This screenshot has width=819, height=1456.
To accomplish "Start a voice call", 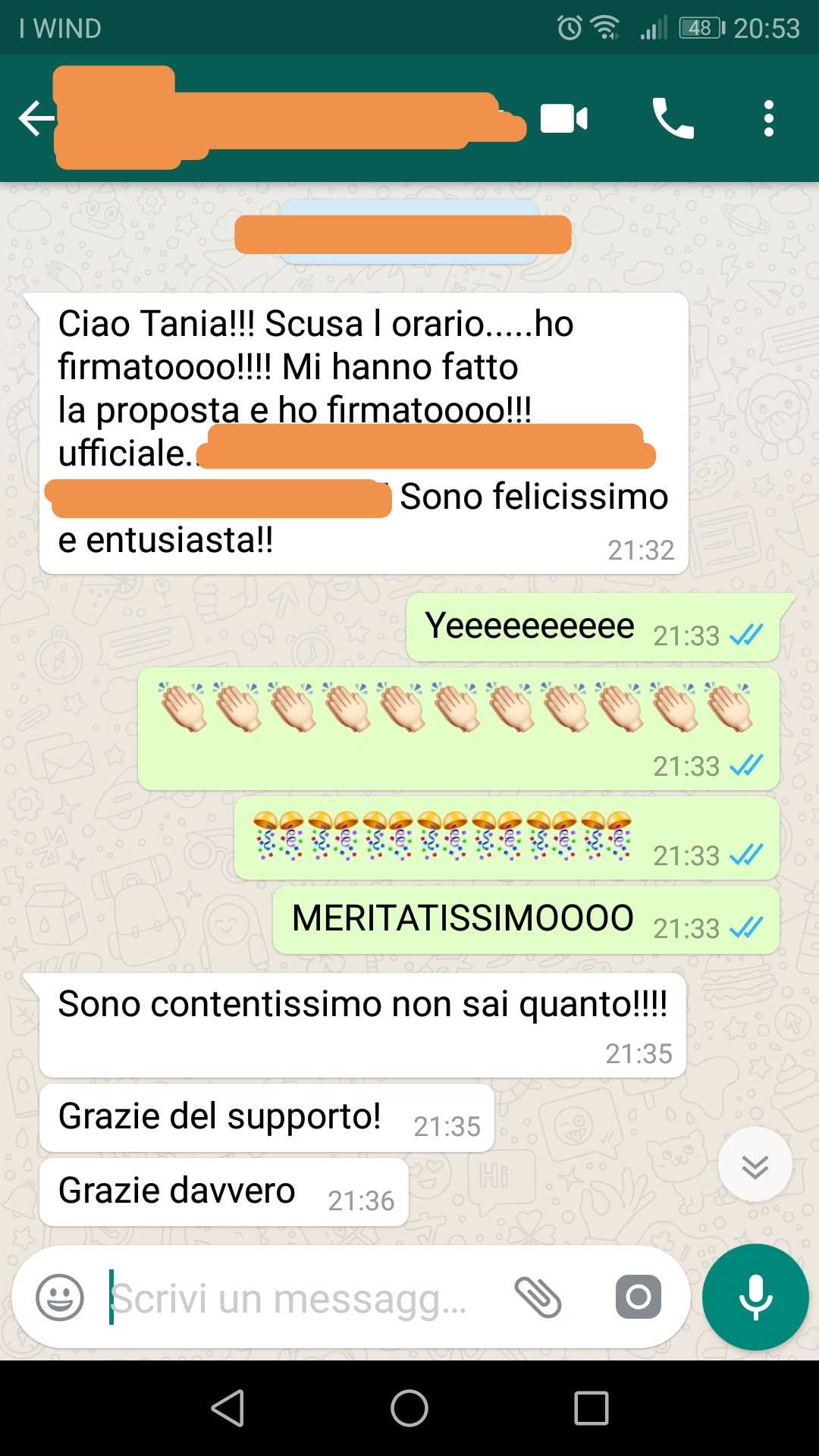I will [x=673, y=118].
